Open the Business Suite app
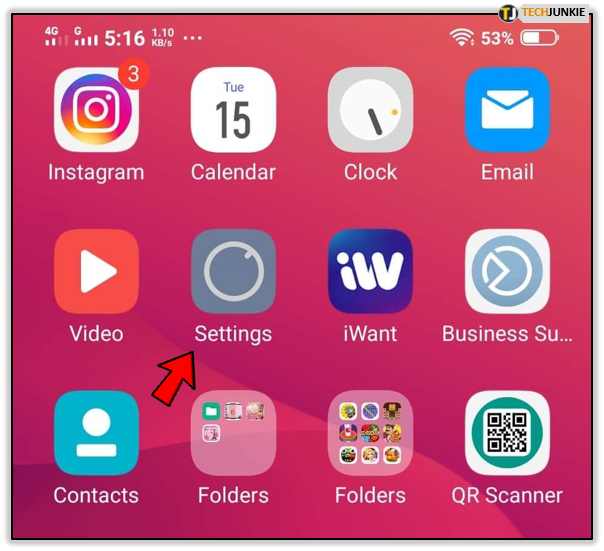Screen dimensions: 604x551 click(507, 271)
